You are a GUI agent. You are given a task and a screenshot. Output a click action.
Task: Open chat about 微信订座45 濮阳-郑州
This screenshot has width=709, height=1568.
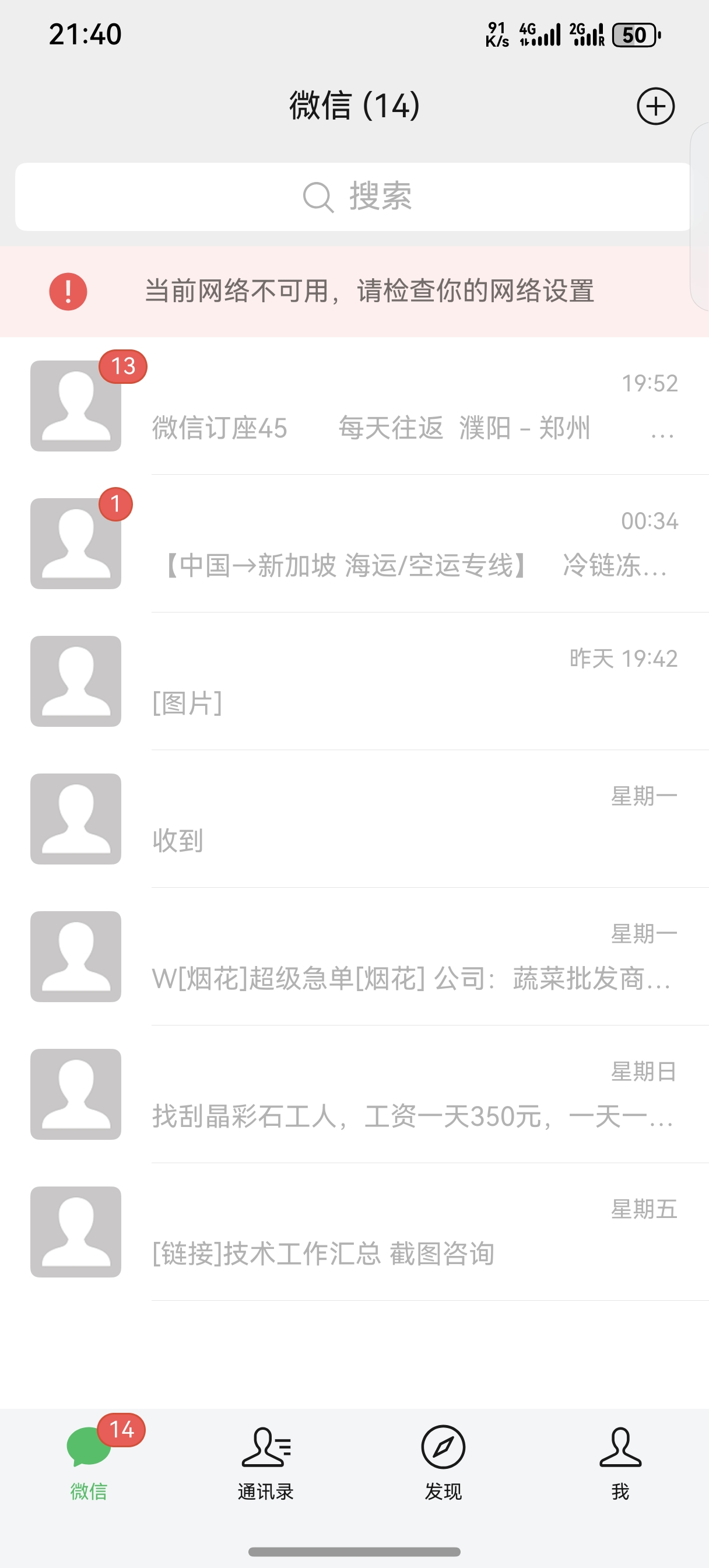pos(389,406)
